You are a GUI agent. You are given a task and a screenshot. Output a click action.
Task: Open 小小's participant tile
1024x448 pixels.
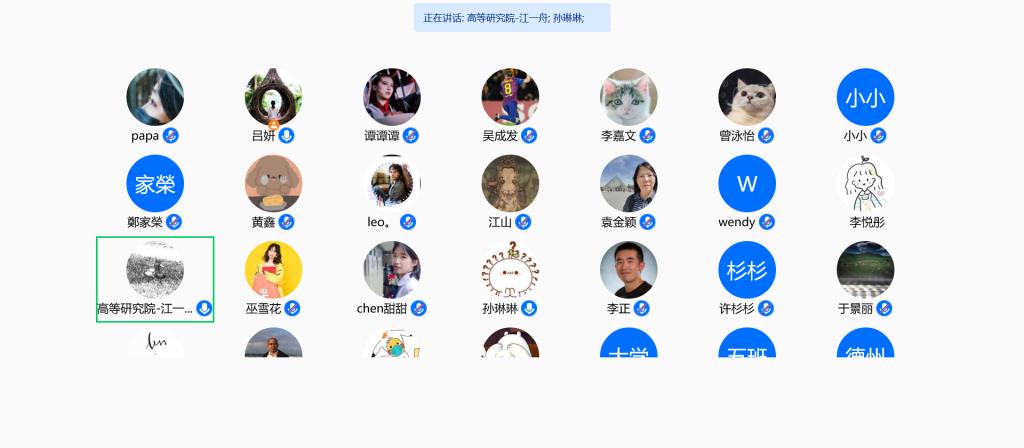[865, 97]
